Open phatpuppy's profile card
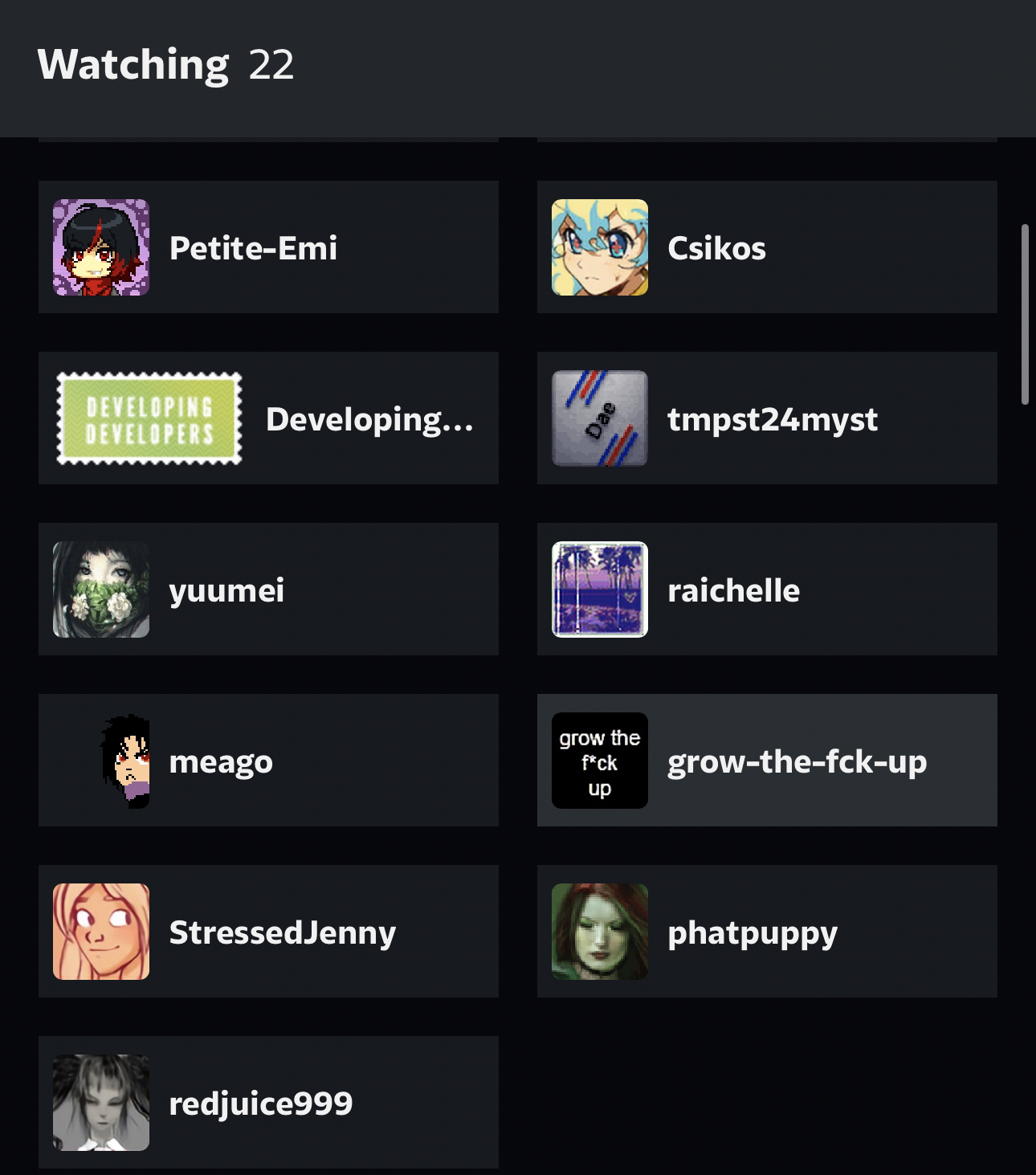The image size is (1036, 1175). pyautogui.click(x=767, y=932)
